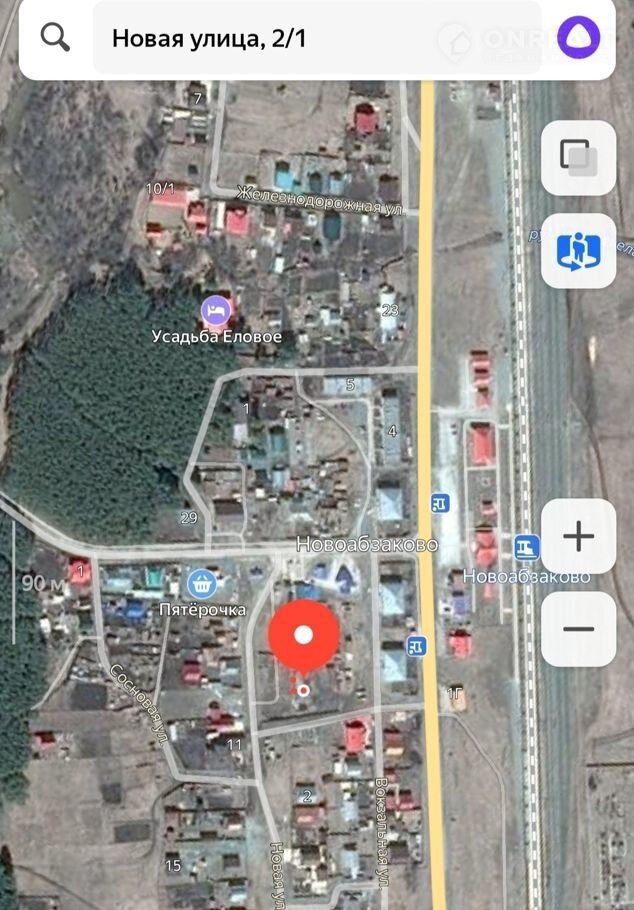Select Усадьба Еловое hotel marker
Screen dimensions: 634x910
[x=215, y=310]
